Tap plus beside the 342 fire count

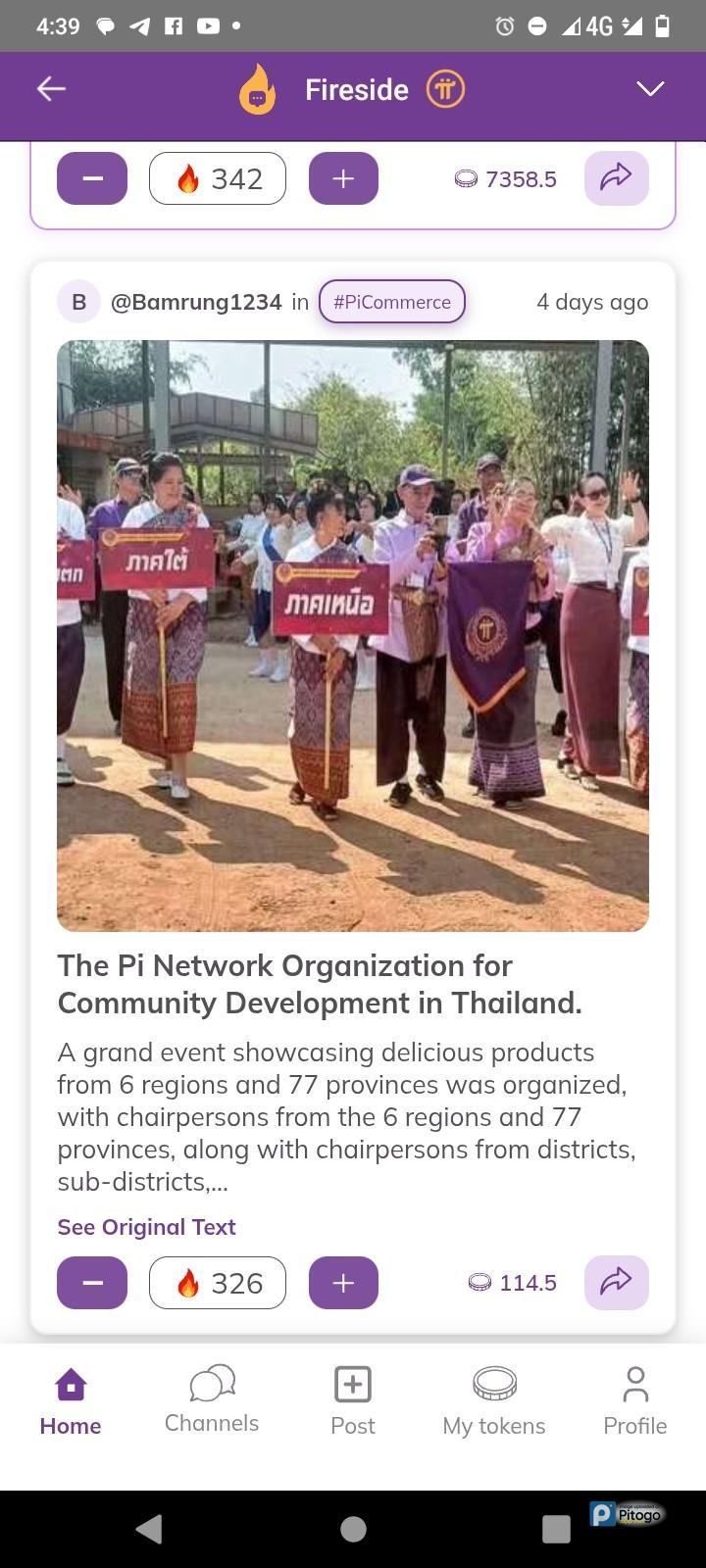coord(343,178)
